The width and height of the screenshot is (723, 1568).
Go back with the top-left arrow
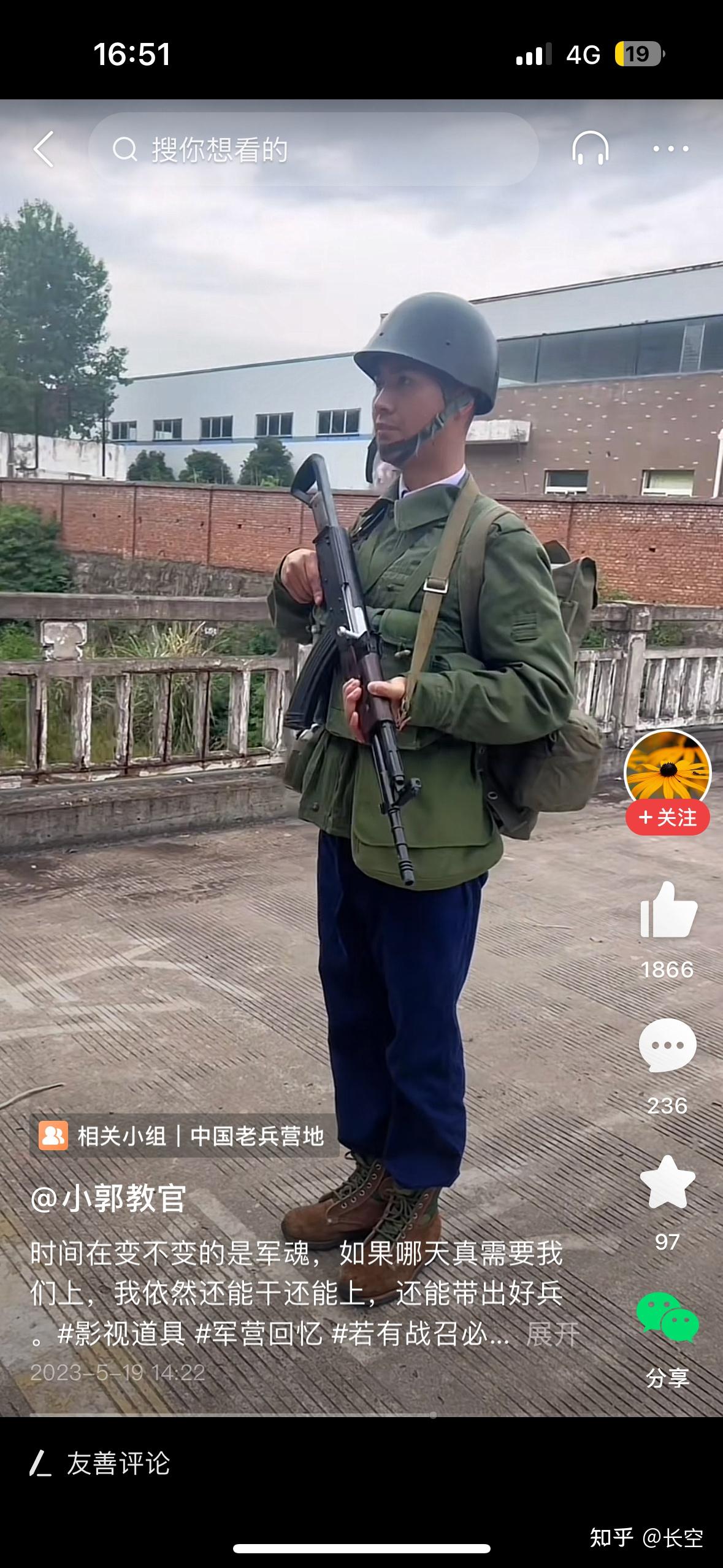click(44, 148)
